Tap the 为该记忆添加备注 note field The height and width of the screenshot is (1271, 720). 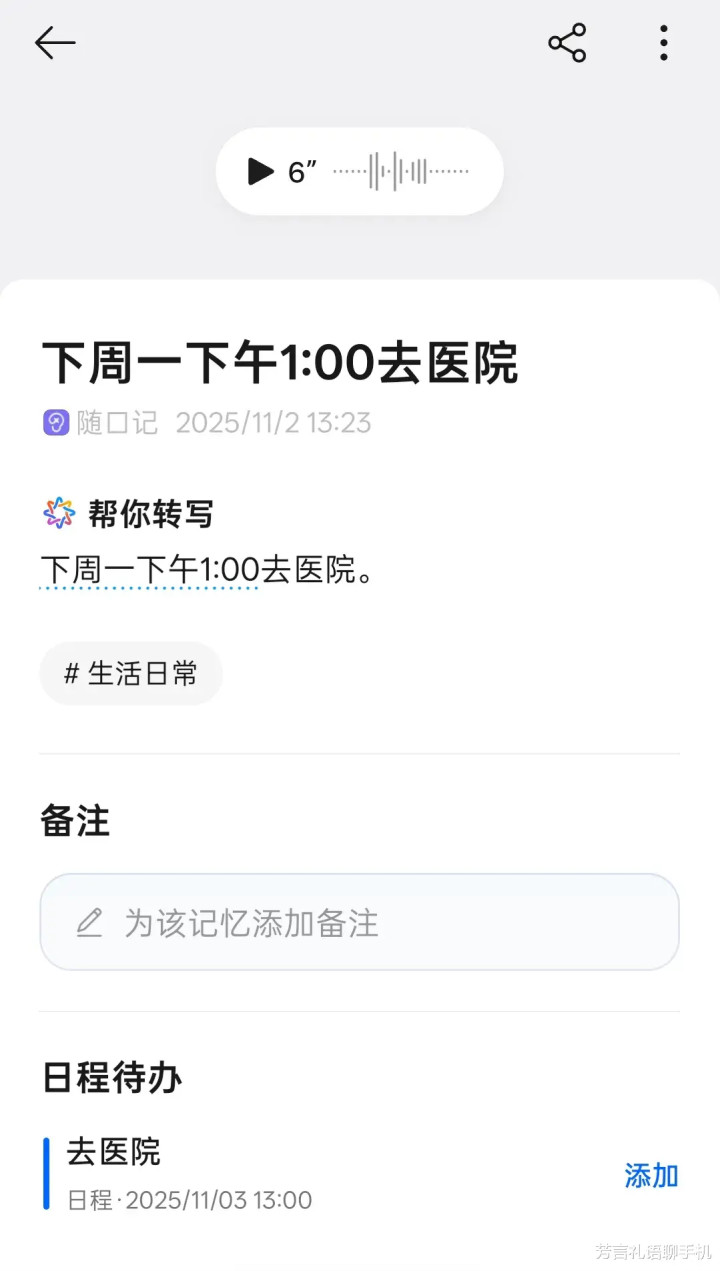point(359,922)
